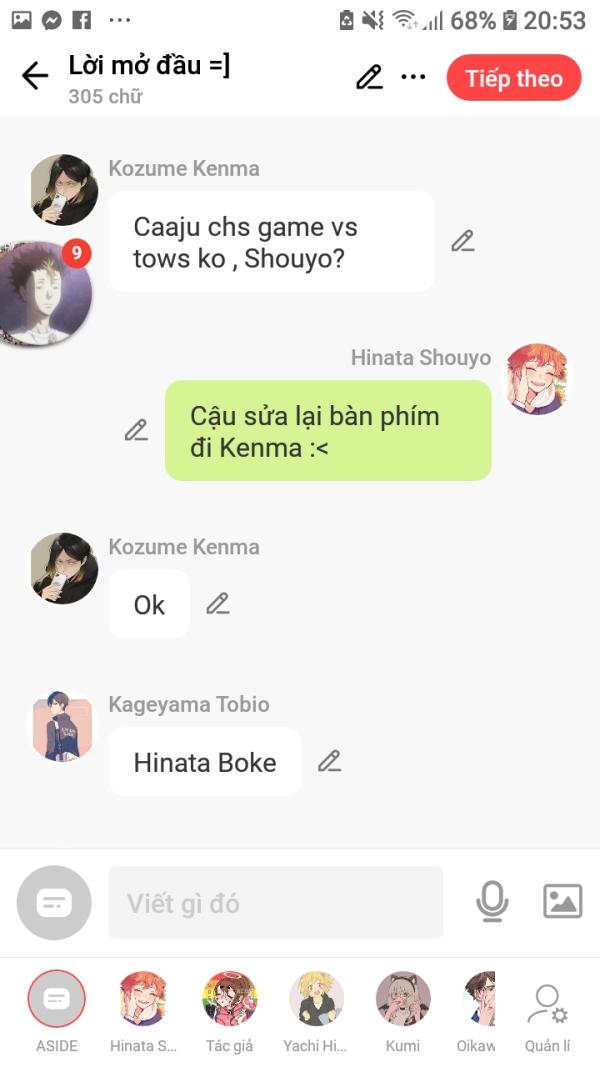Open the floating chat head with badge 9
Viewport: 600px width, 1067px height.
(x=45, y=293)
